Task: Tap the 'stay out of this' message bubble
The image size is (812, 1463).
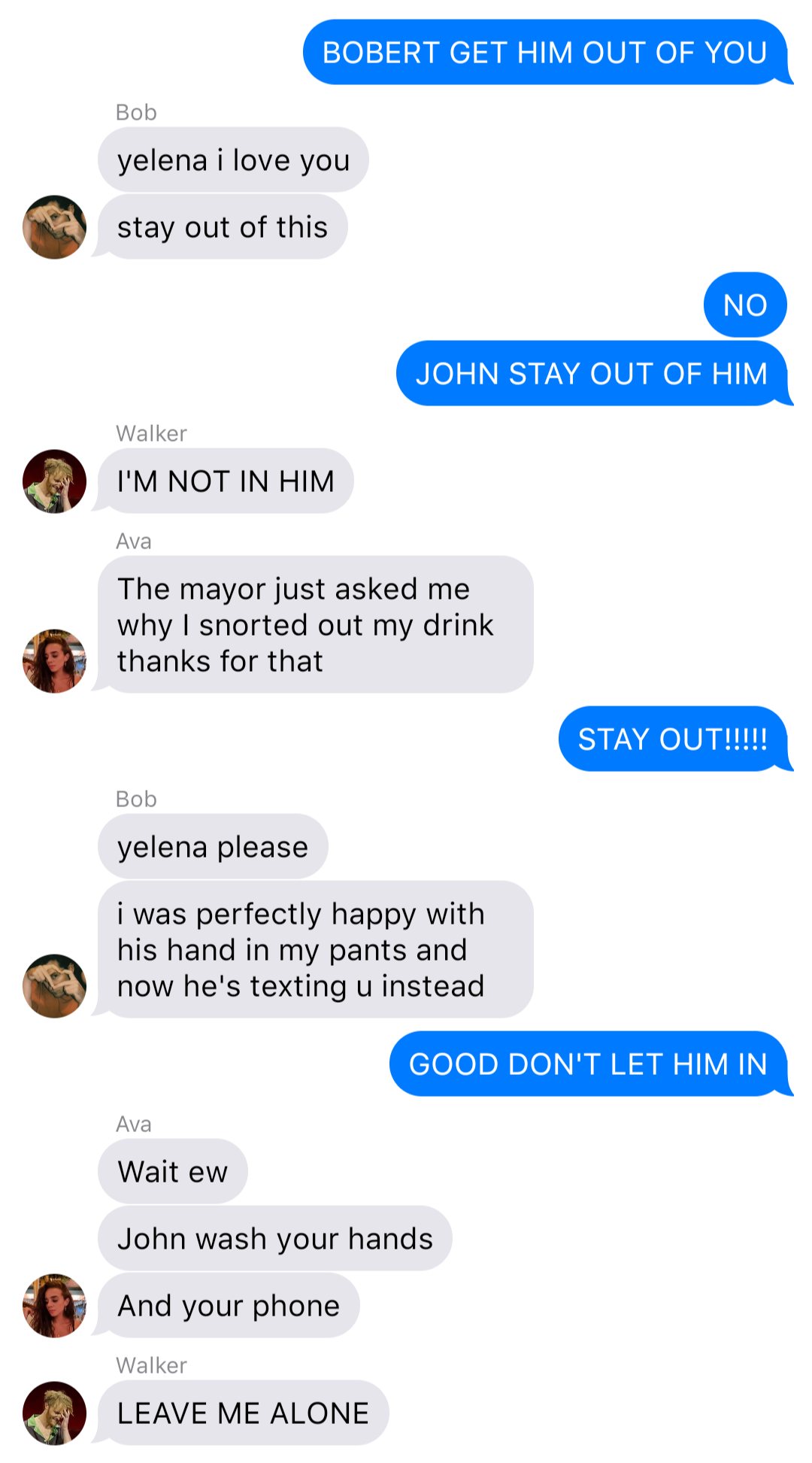Action: click(x=222, y=227)
